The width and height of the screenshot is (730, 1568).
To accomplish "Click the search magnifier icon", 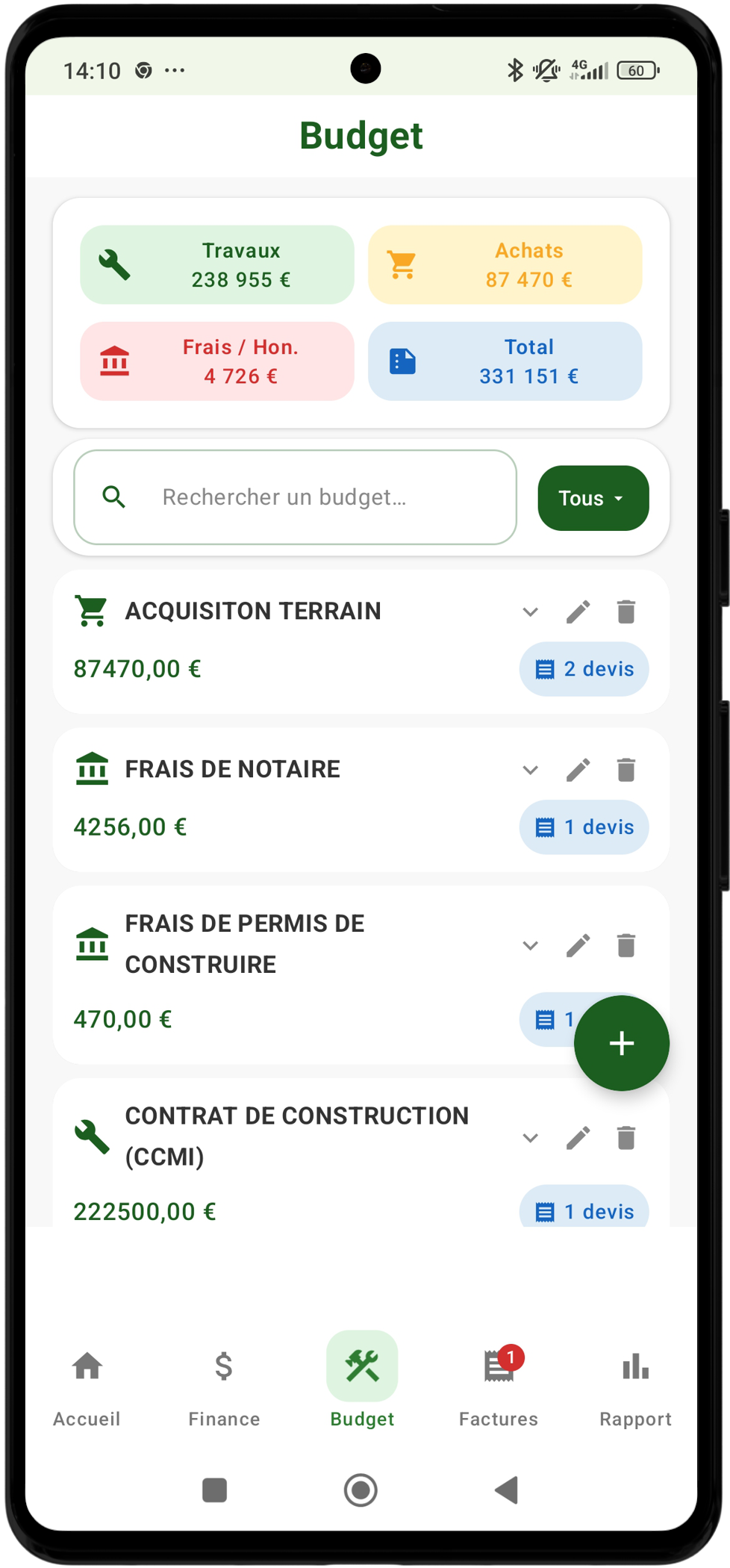I will 113,497.
